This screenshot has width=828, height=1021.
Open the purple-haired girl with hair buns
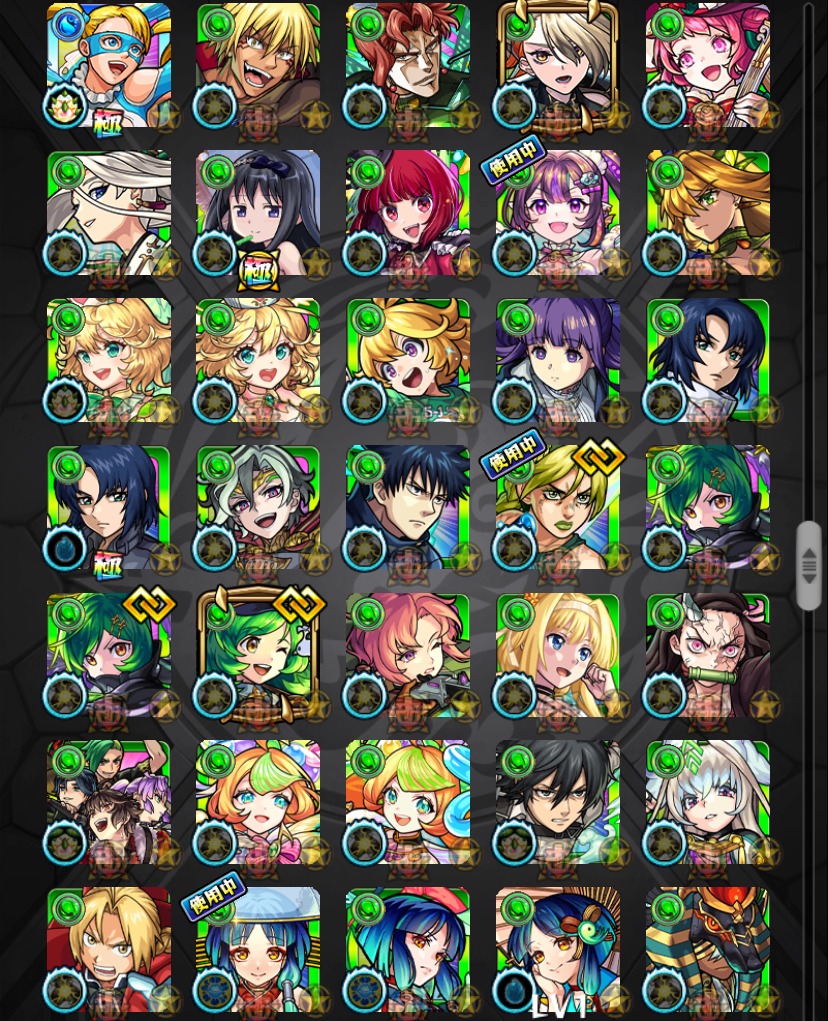point(558,360)
